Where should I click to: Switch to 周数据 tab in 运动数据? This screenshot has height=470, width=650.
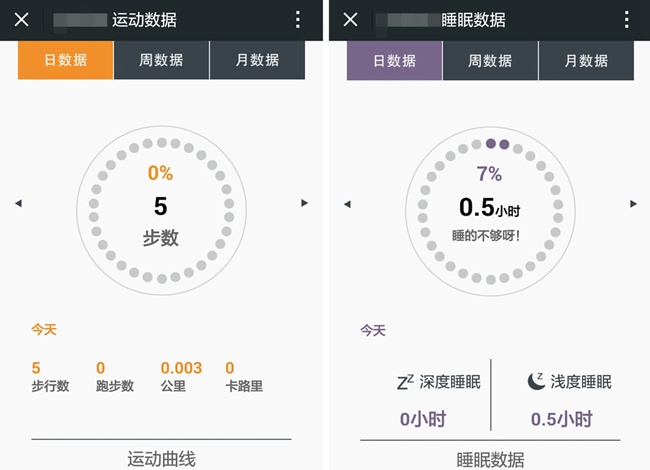(x=161, y=60)
